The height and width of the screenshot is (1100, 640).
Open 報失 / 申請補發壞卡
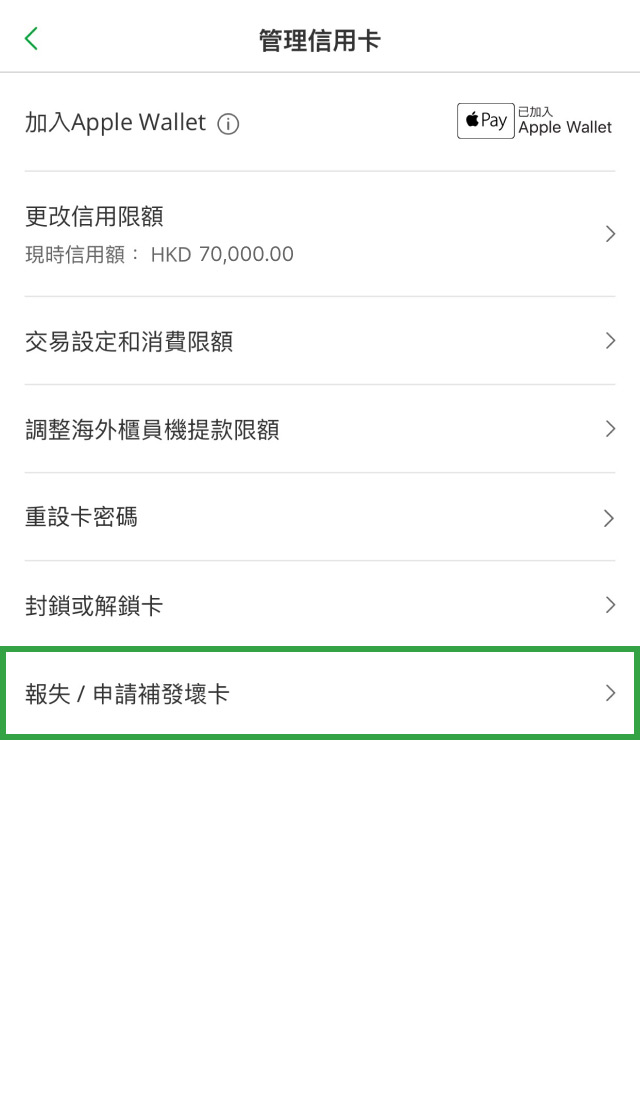coord(319,693)
